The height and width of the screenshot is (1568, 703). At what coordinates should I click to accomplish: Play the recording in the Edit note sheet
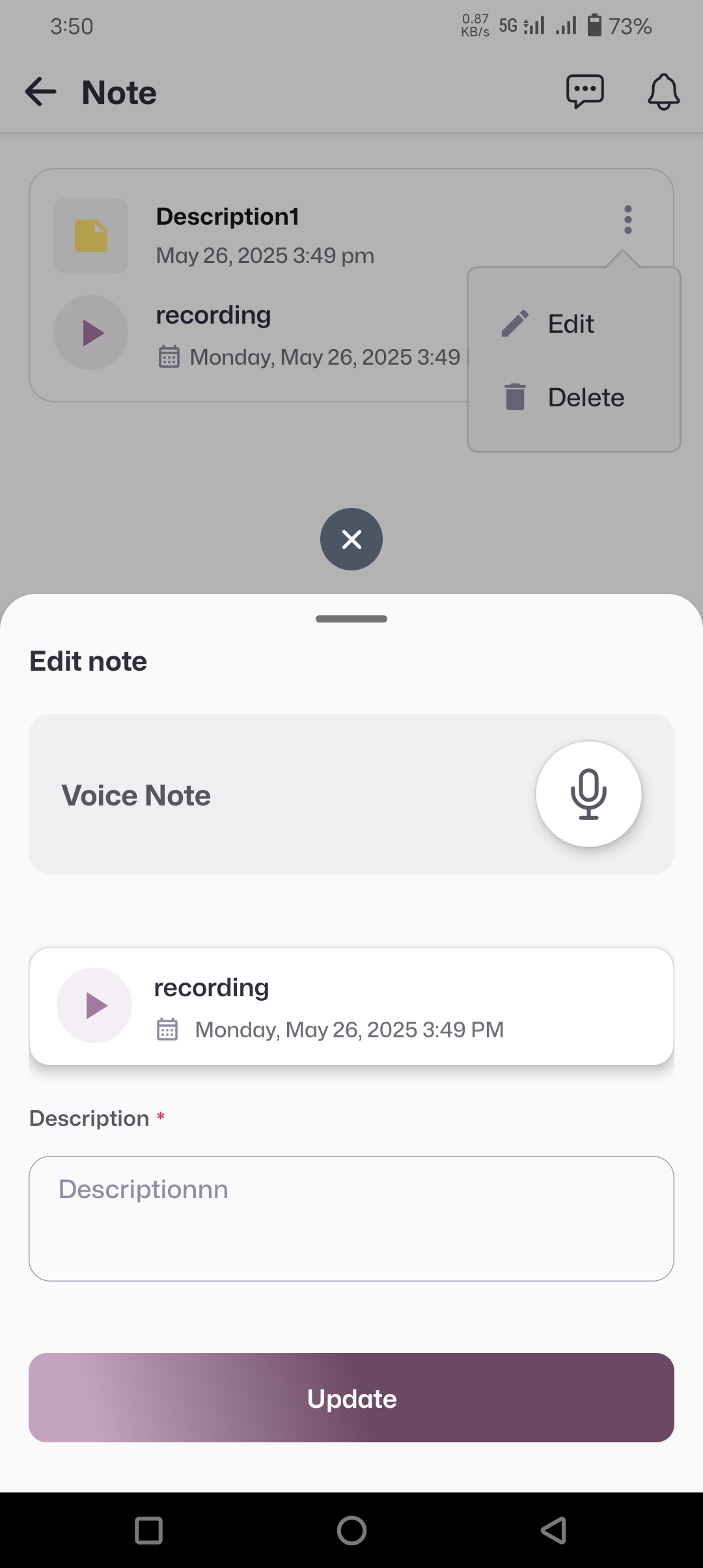[94, 1005]
